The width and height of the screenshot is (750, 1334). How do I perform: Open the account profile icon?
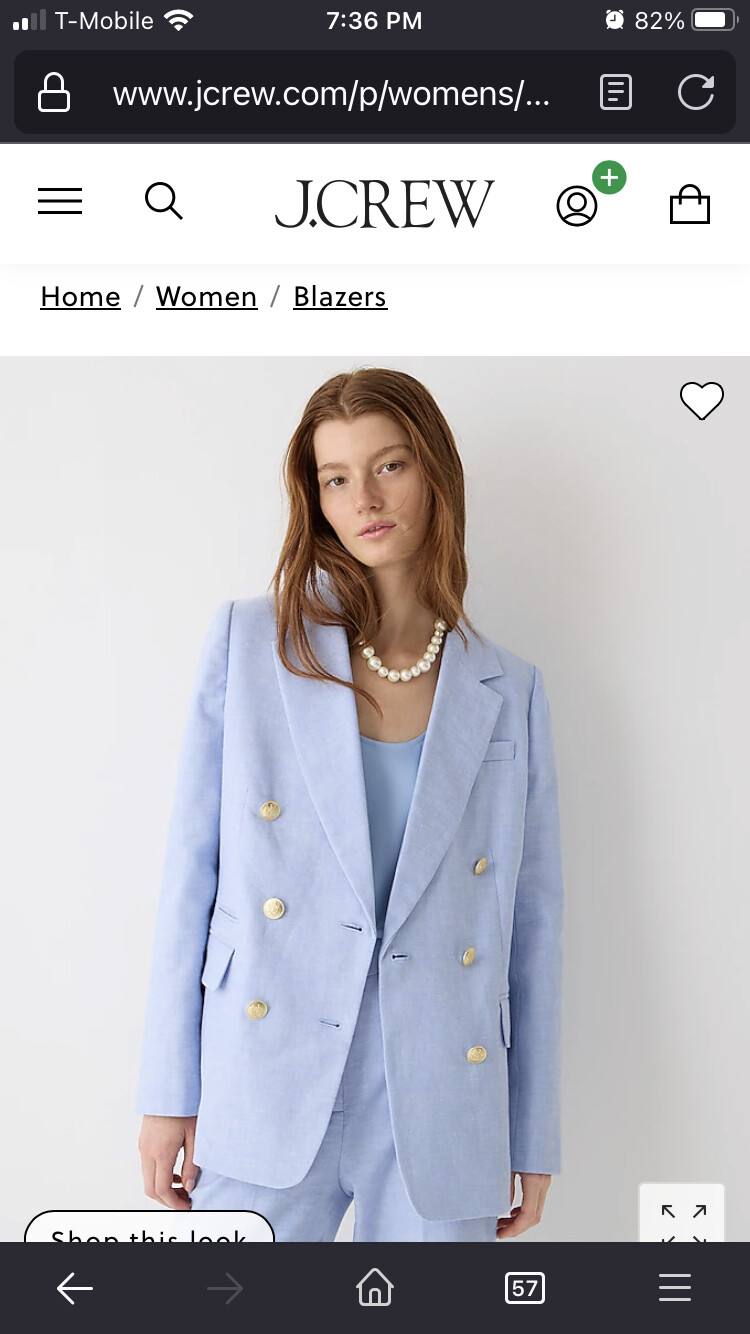577,205
